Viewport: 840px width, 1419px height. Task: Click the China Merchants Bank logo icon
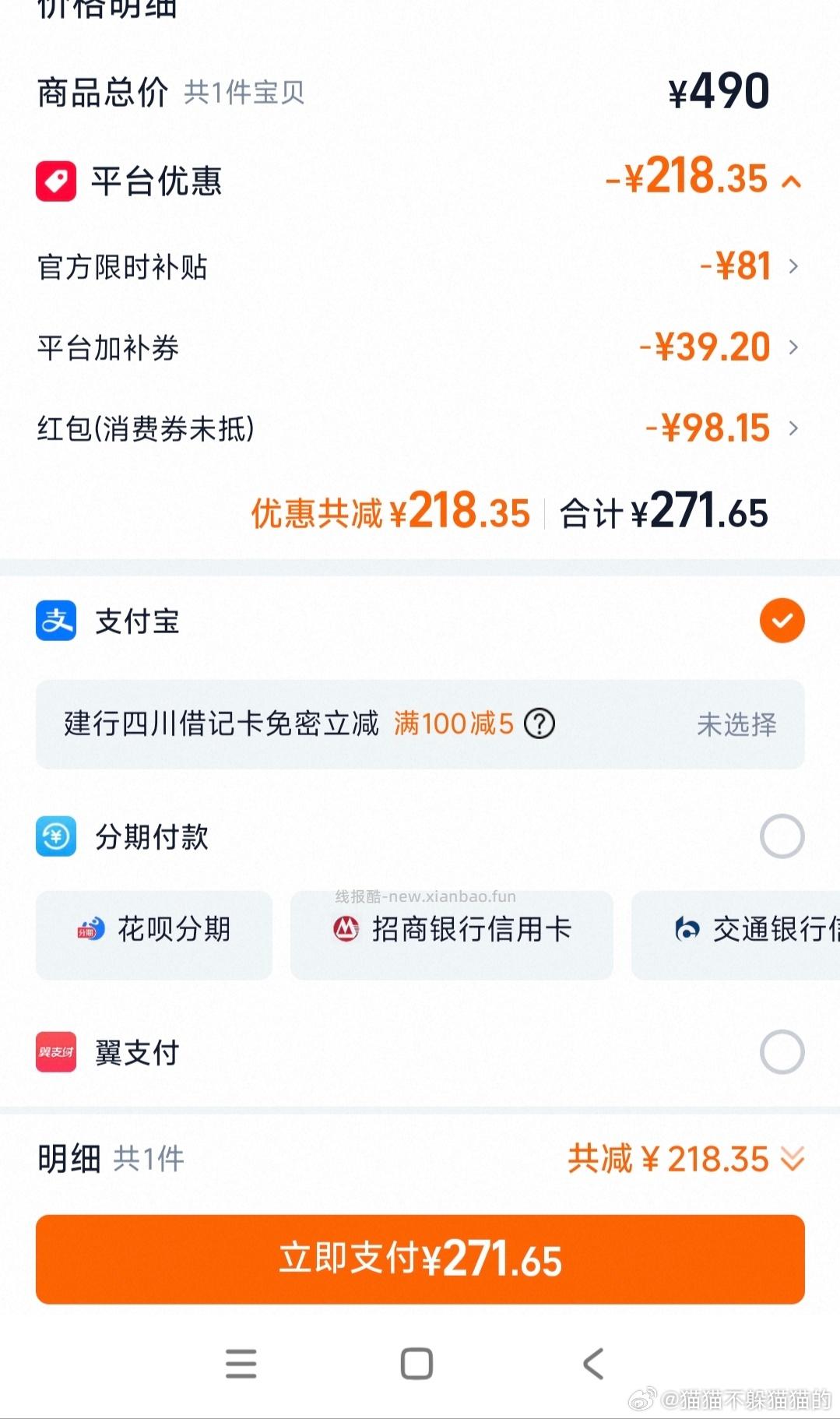point(344,930)
